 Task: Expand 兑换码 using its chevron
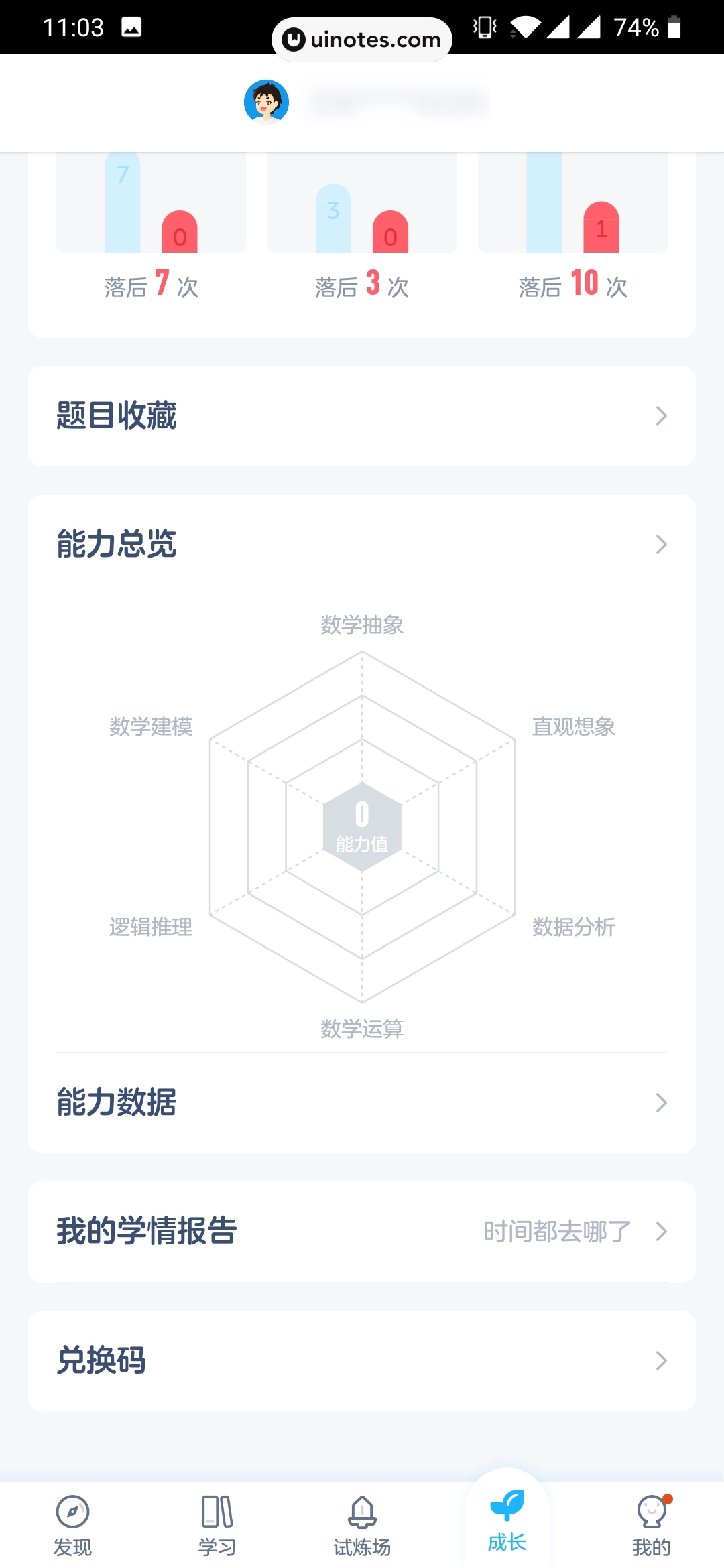point(662,1360)
